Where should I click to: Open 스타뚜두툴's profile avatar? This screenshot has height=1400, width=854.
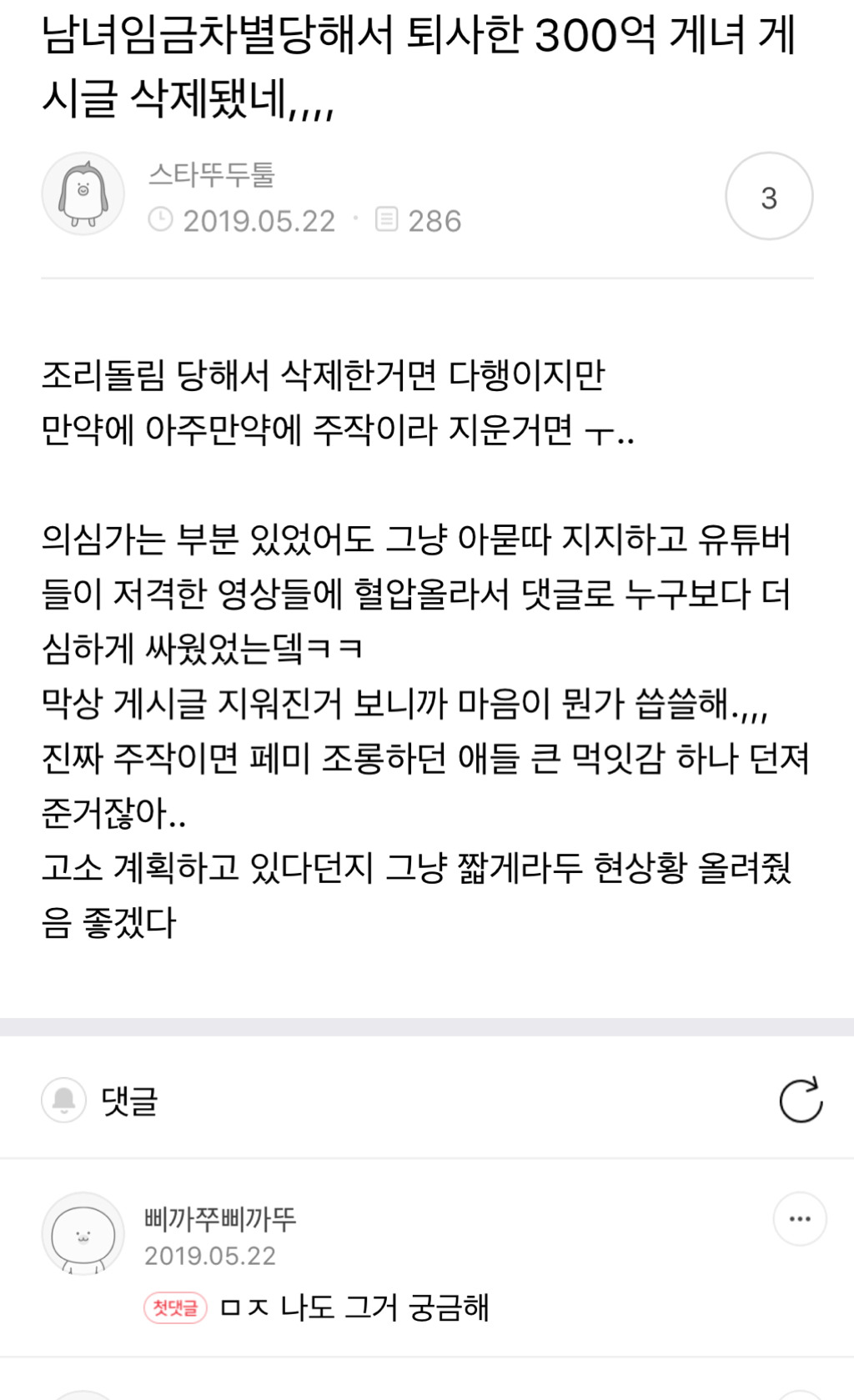coord(83,194)
